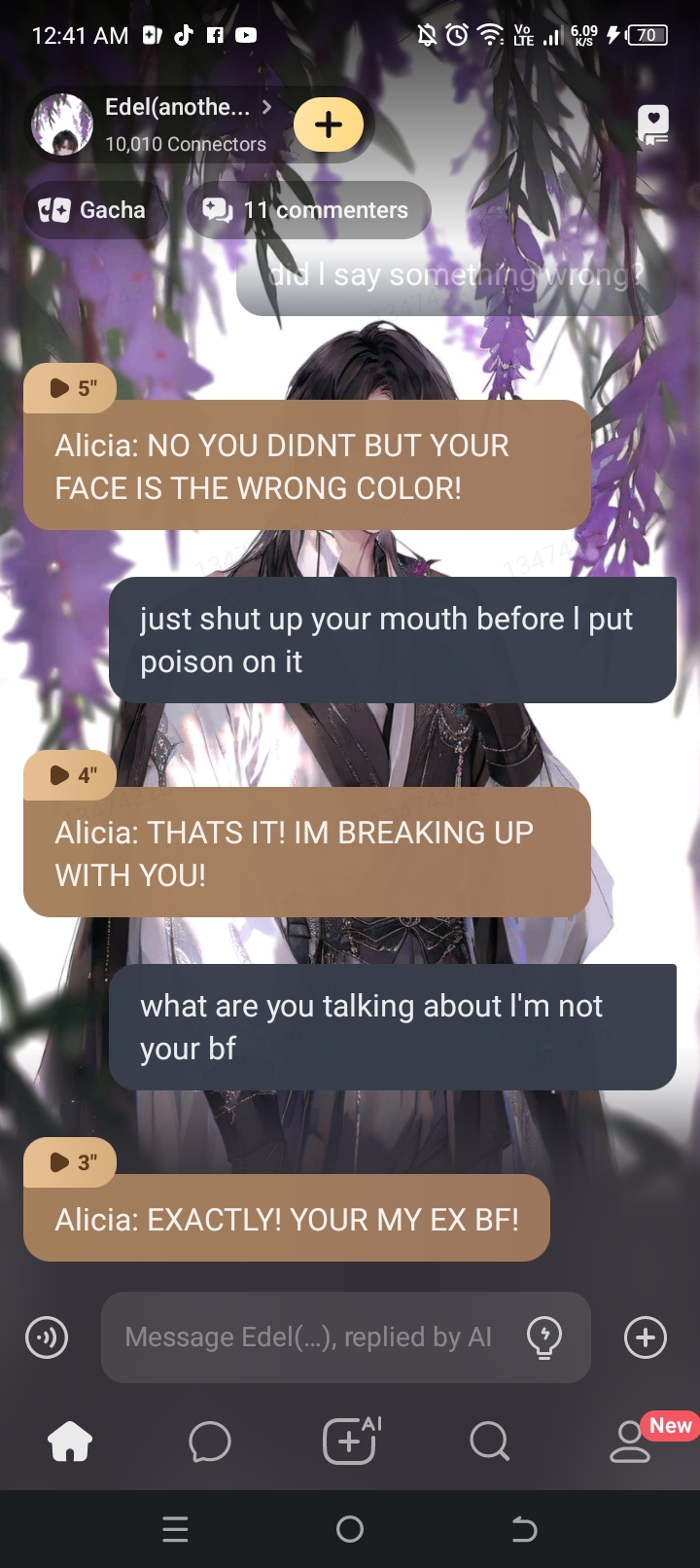Tap the system back button

(524, 1530)
